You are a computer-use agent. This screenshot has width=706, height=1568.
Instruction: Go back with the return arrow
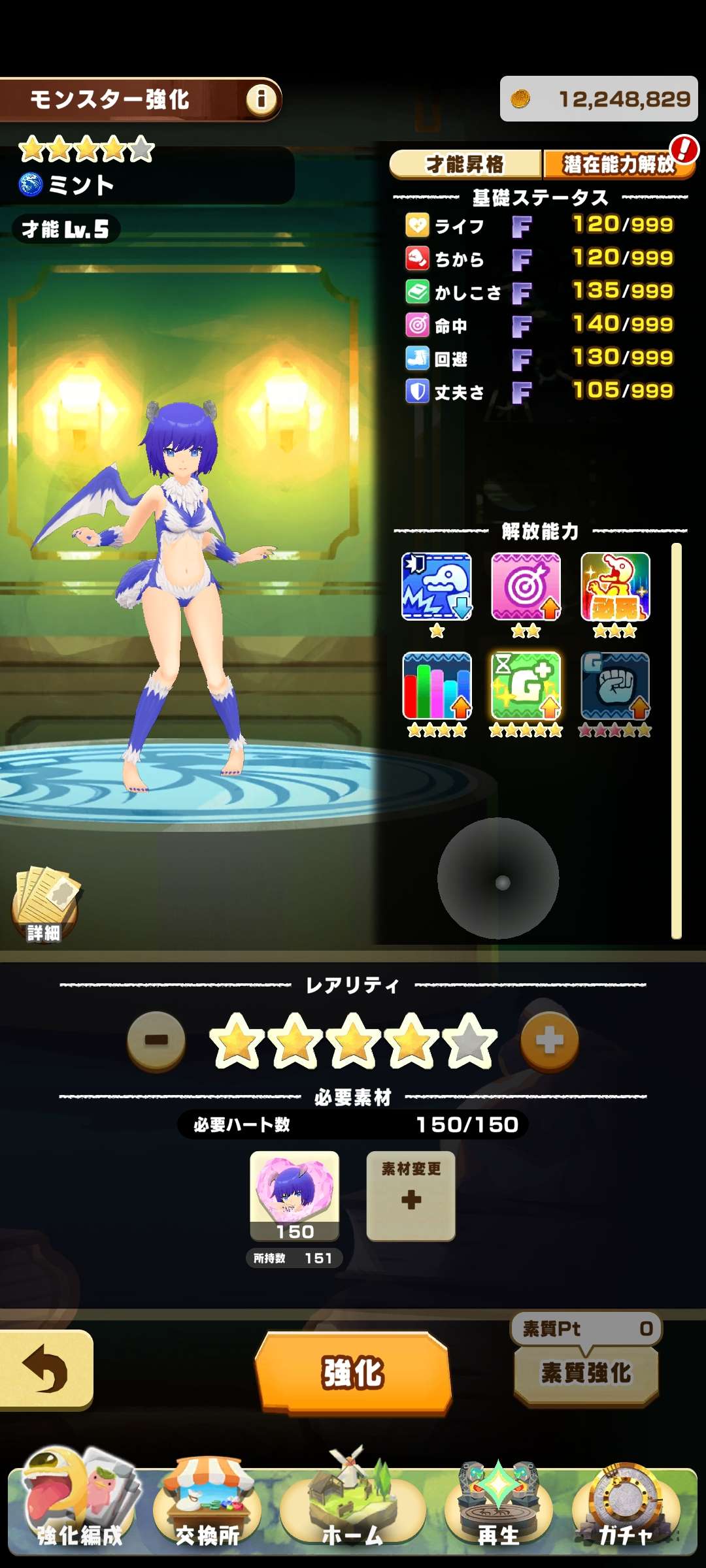click(46, 1368)
